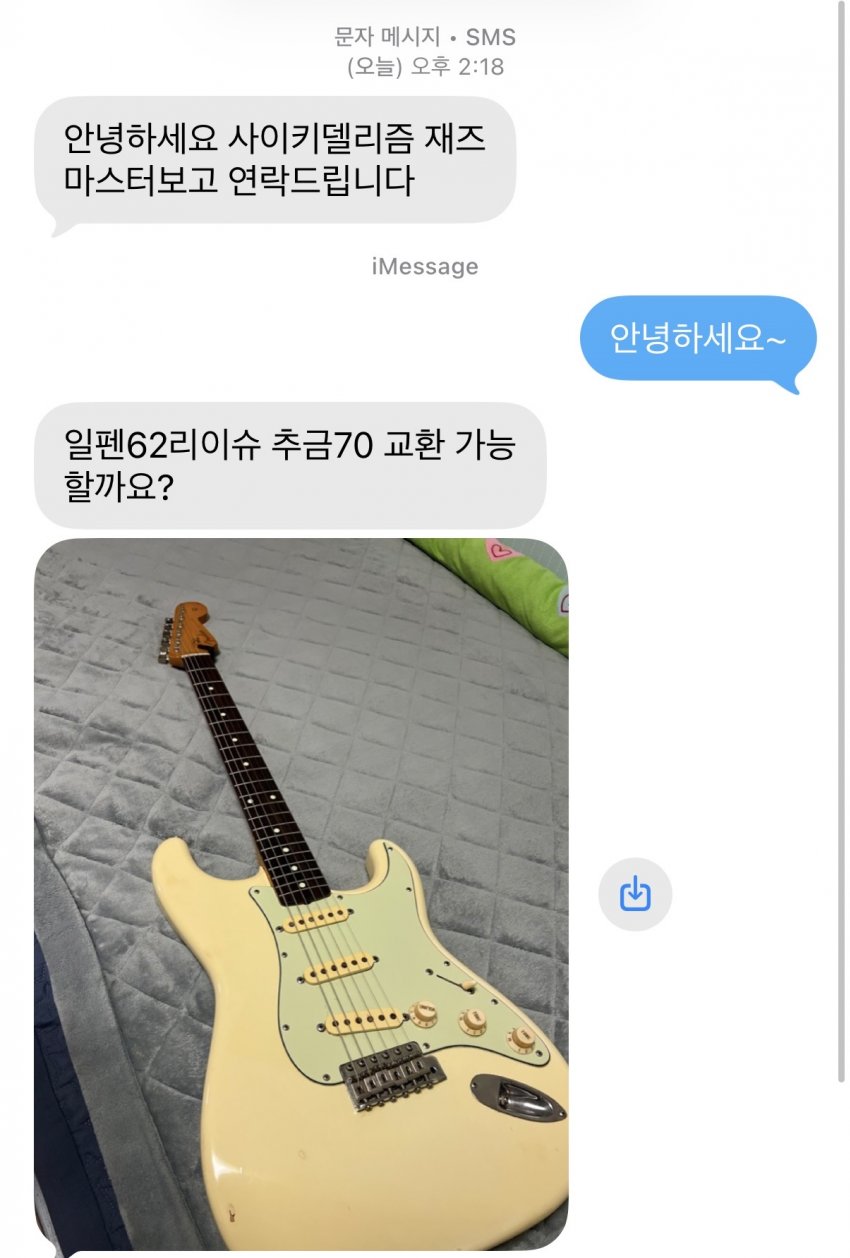Save the received guitar photo
The height and width of the screenshot is (1258, 850).
(635, 894)
